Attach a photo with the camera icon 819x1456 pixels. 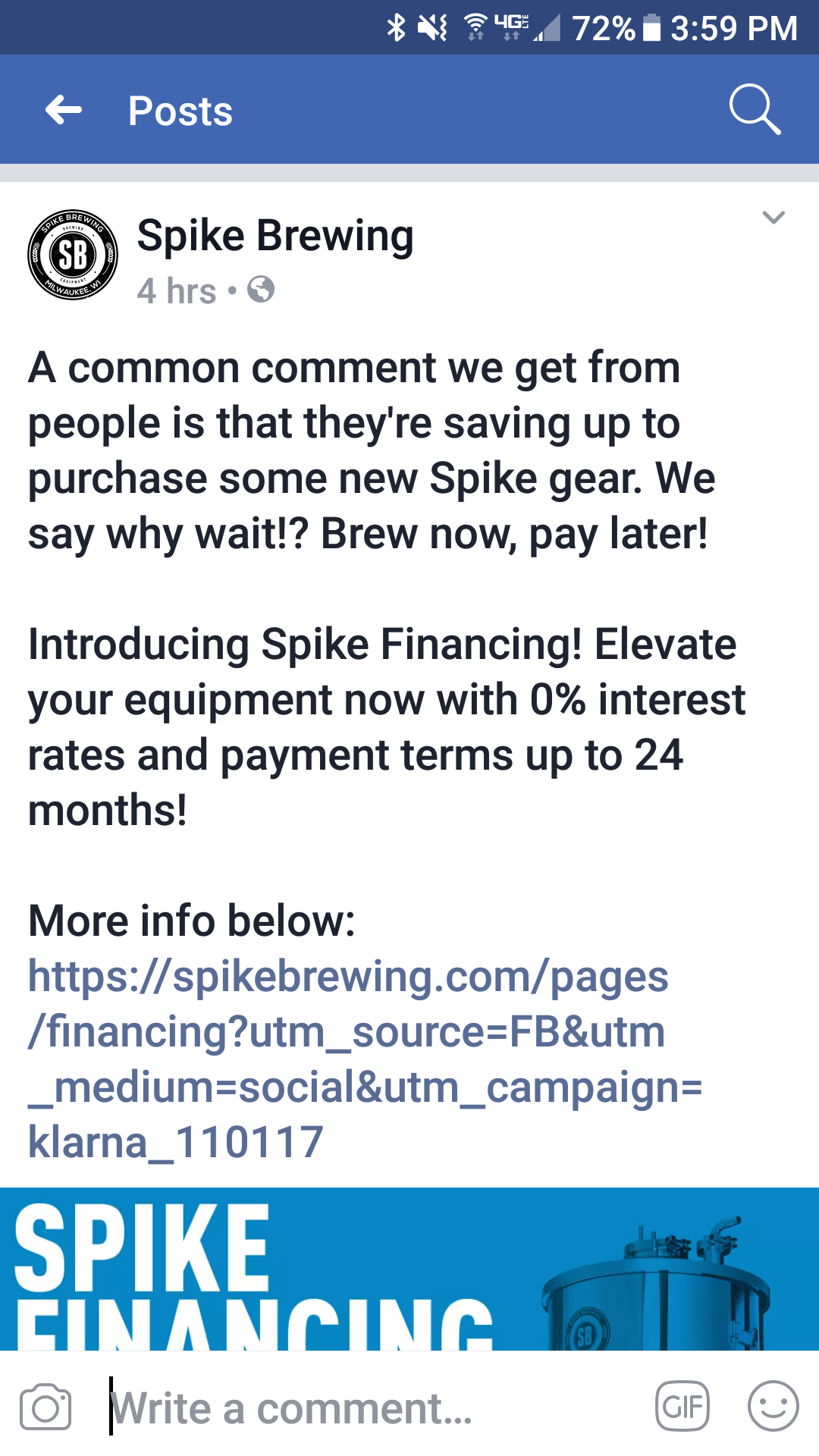[45, 1407]
